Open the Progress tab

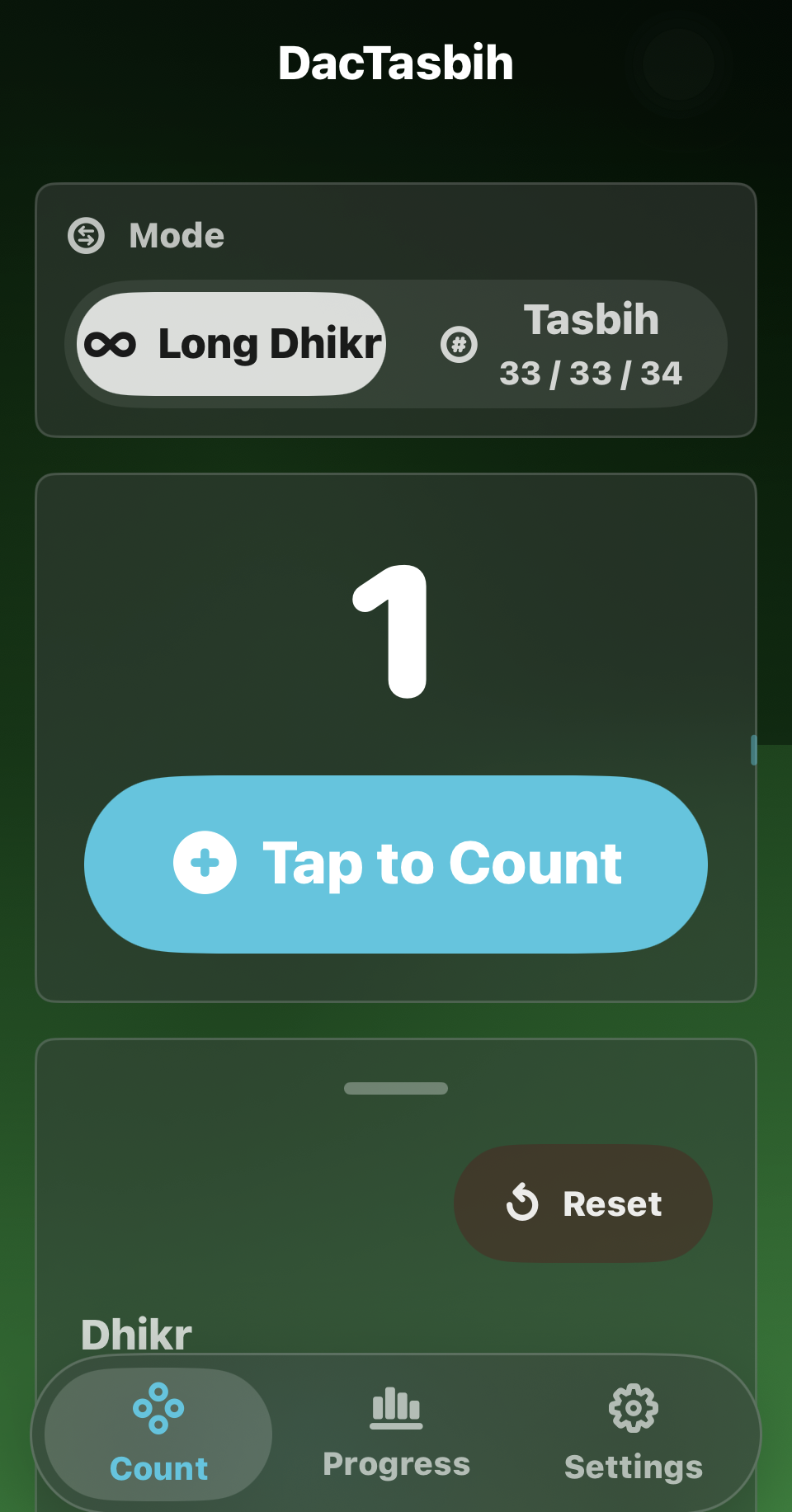[x=396, y=1433]
